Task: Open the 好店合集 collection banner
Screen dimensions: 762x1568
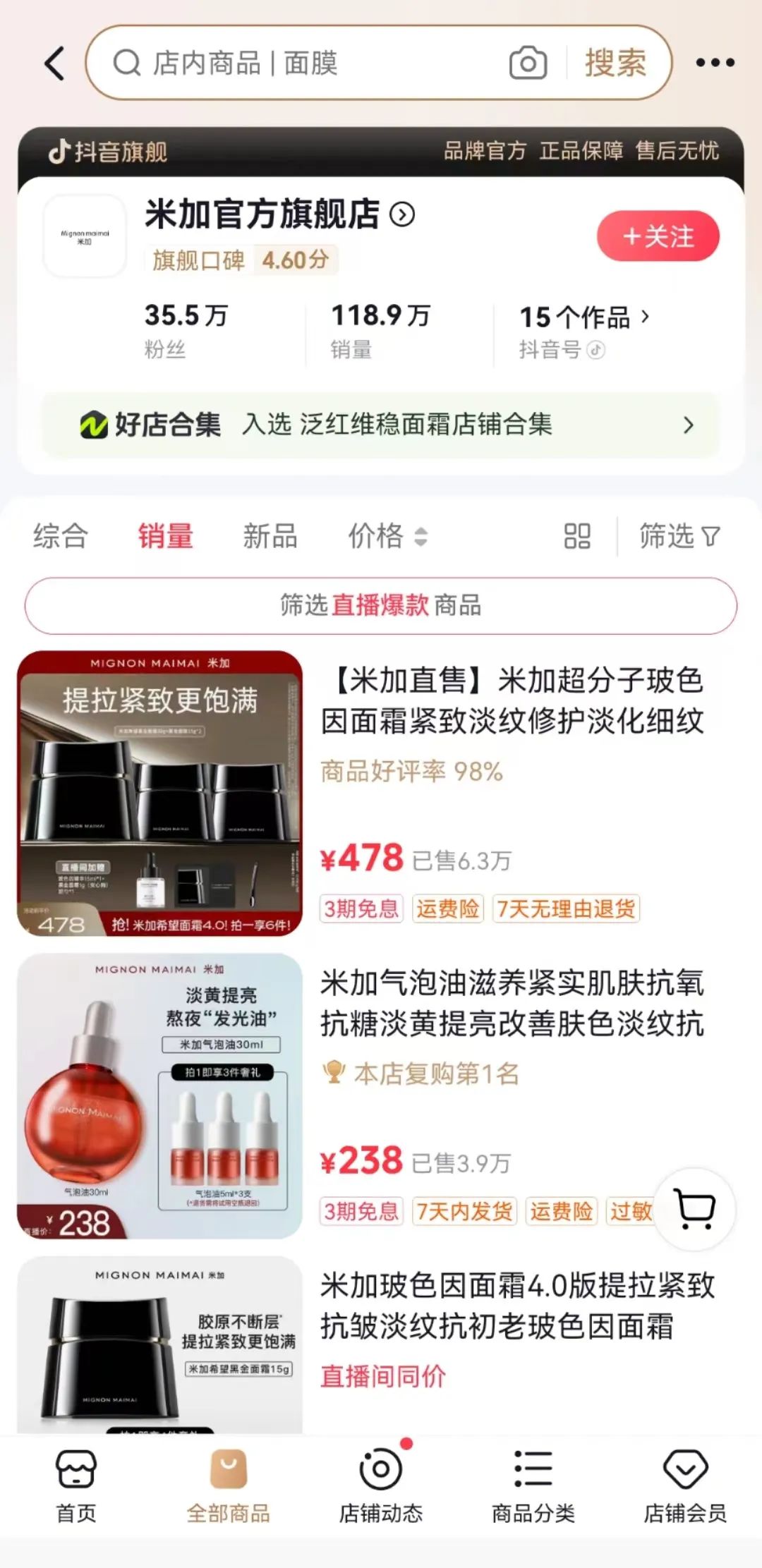Action: click(x=381, y=425)
